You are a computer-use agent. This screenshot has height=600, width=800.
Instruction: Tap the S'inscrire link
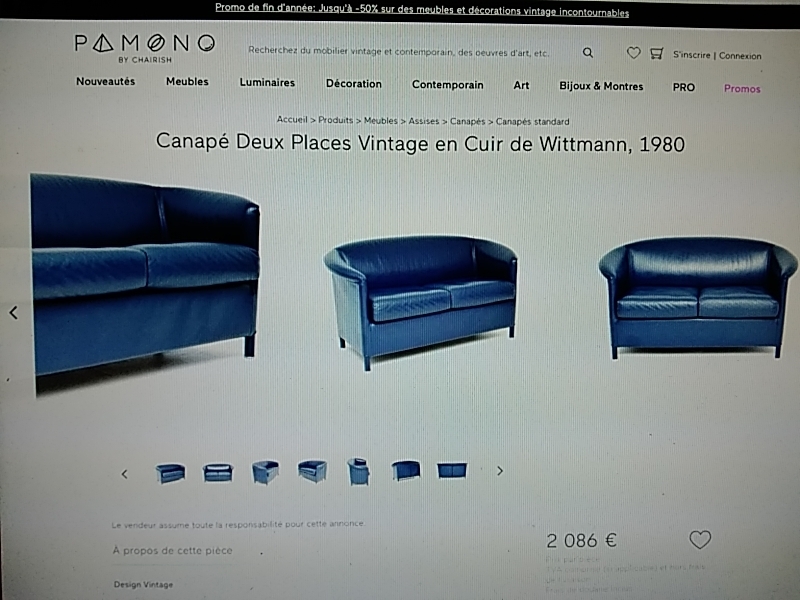point(692,56)
